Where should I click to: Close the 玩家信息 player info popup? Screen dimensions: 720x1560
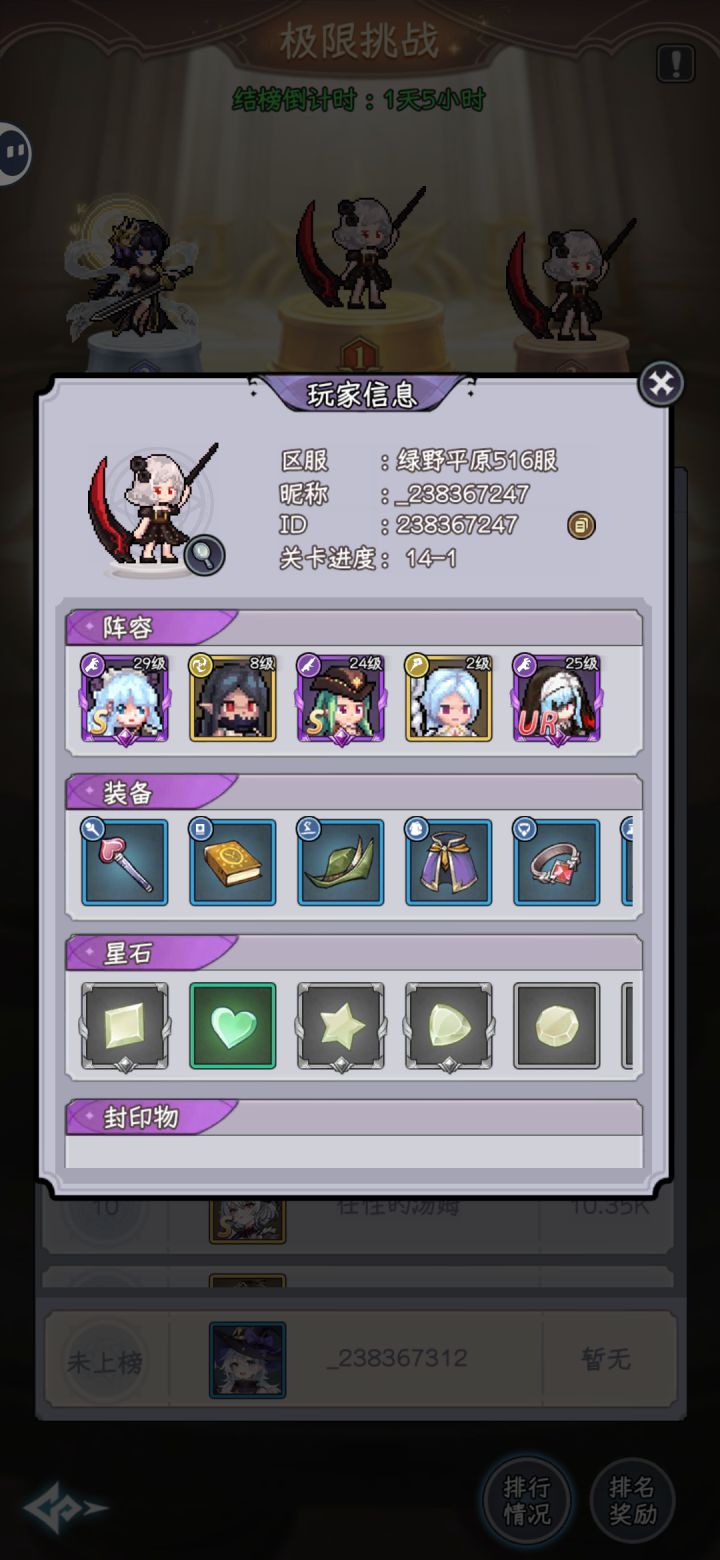coord(660,384)
